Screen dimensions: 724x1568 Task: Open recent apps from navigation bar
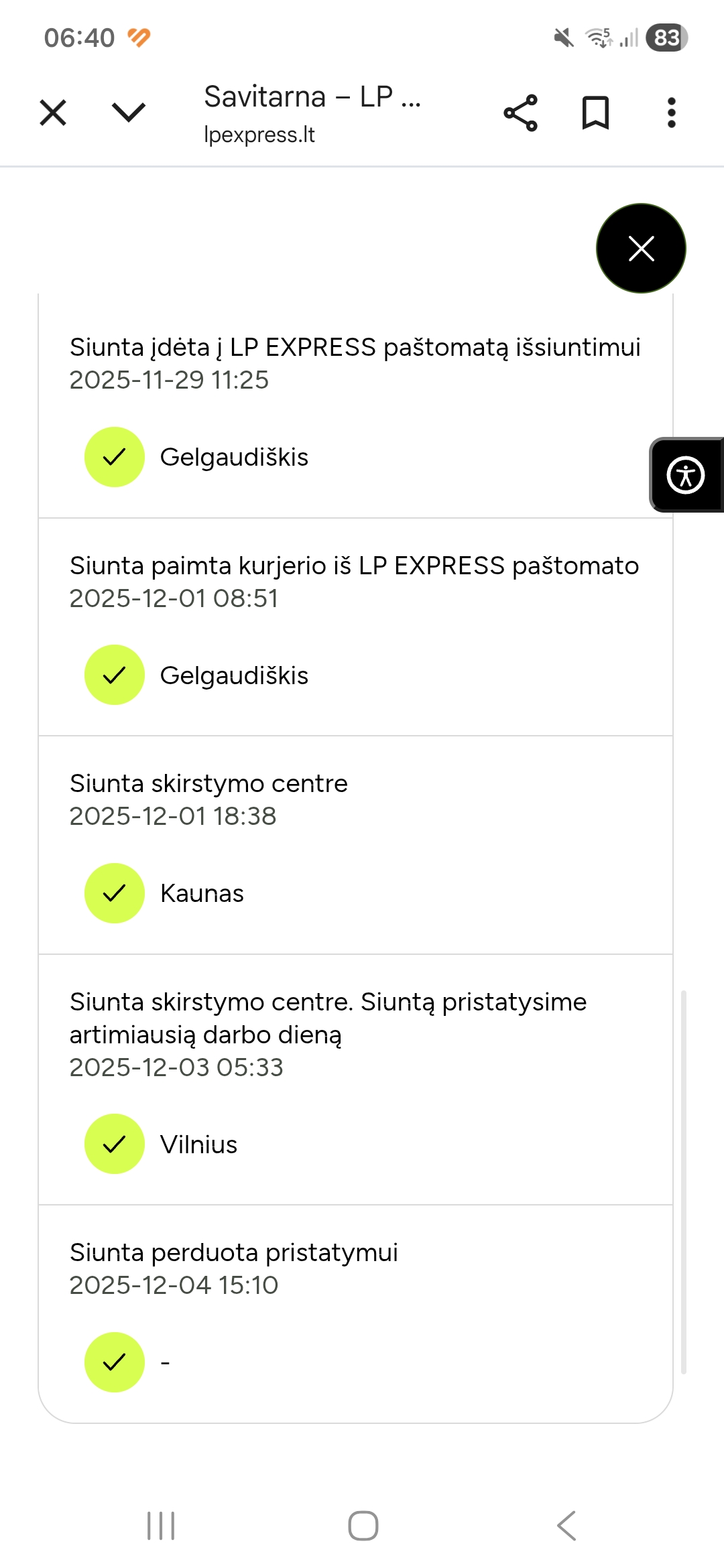(161, 1526)
